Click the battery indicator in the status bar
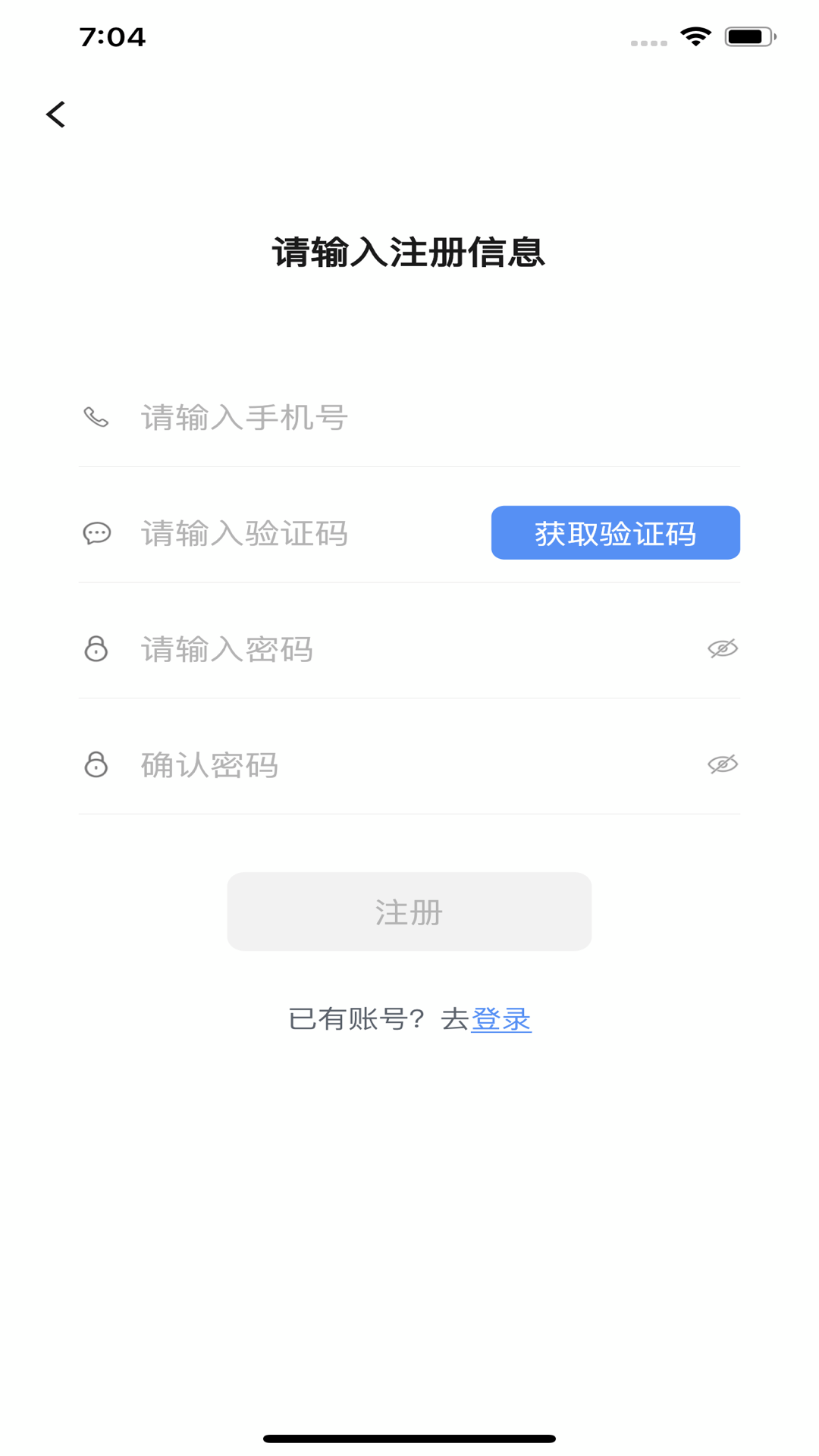This screenshot has width=819, height=1456. click(x=747, y=34)
